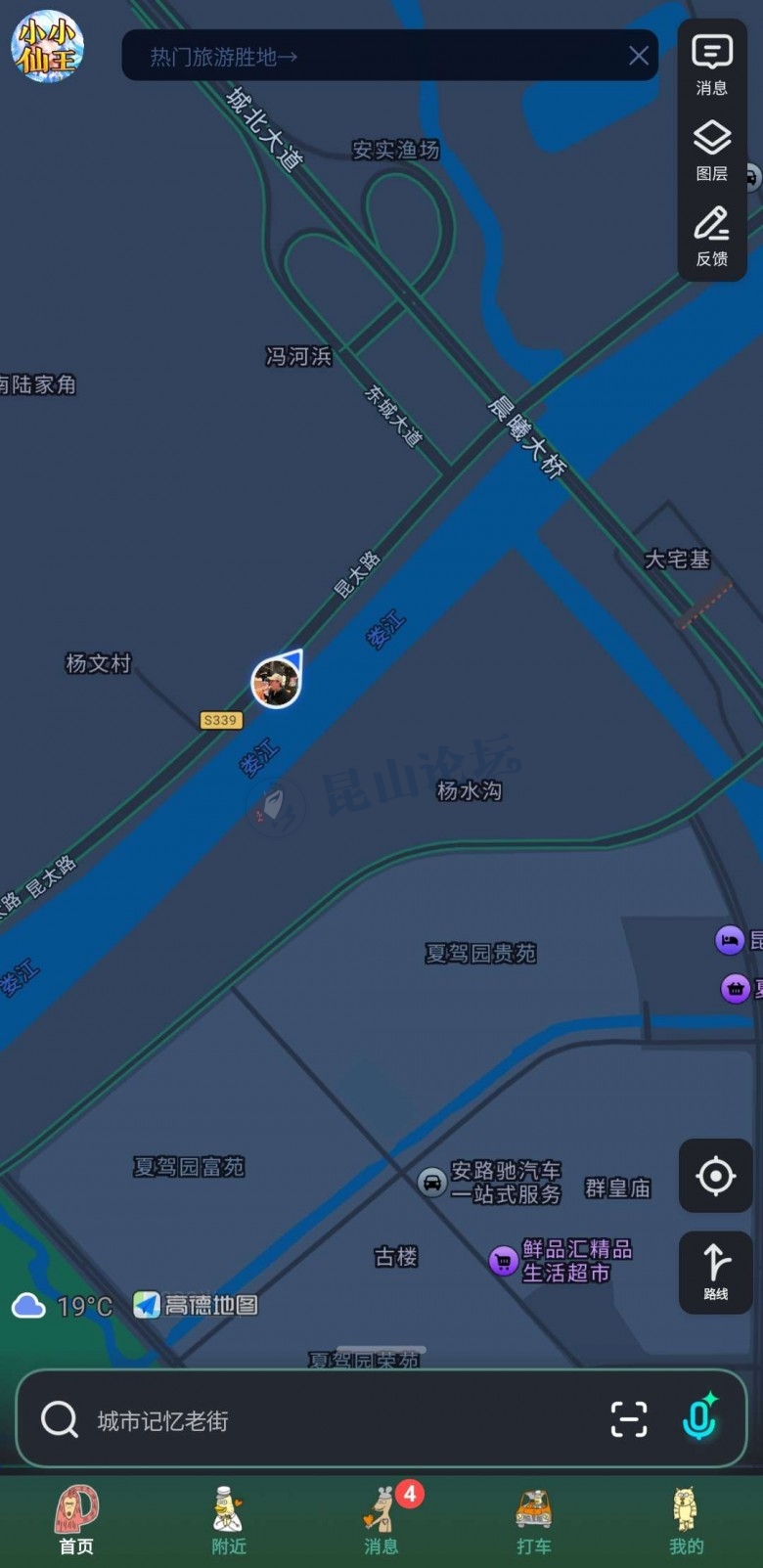Open 反馈 feedback
The width and height of the screenshot is (763, 1568).
click(x=712, y=237)
